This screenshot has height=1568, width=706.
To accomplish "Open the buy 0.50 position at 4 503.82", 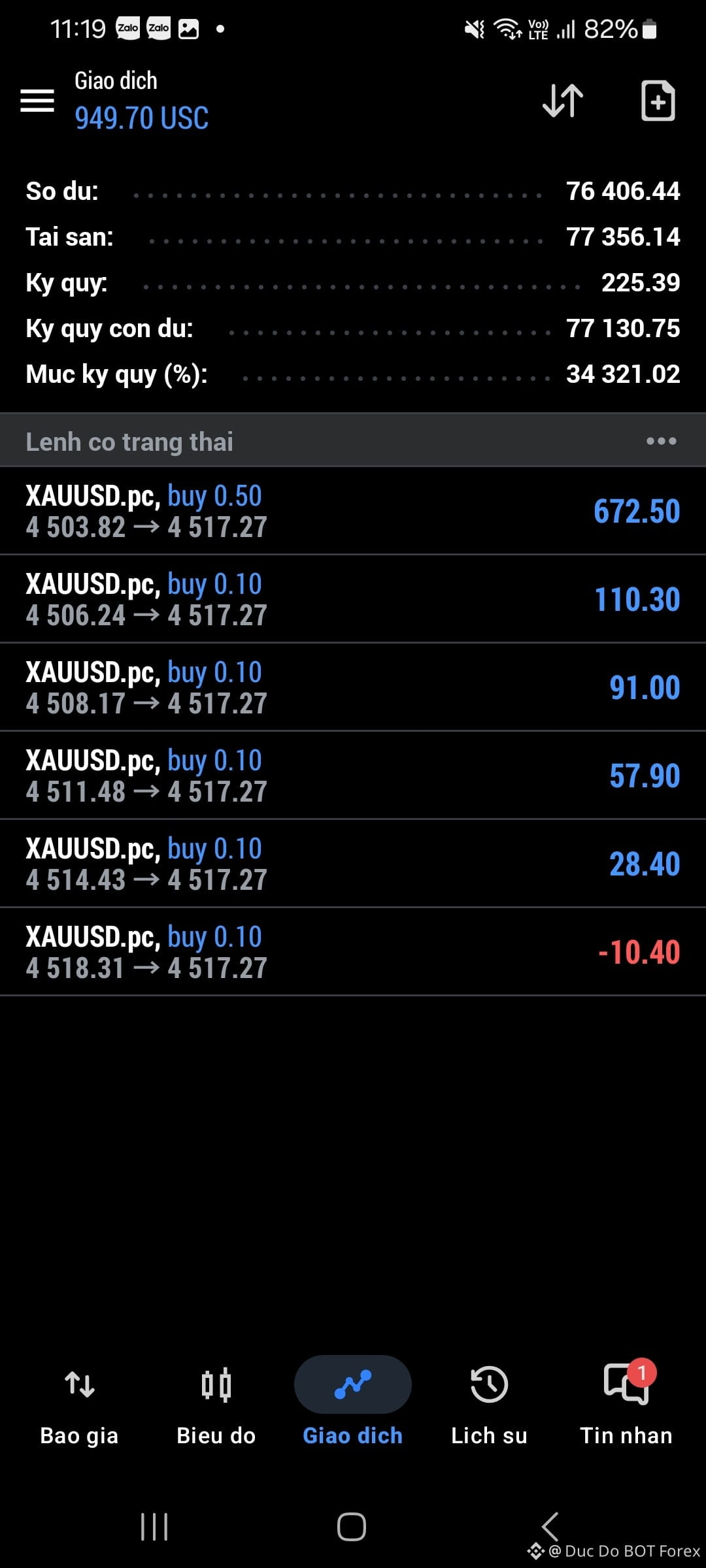I will 353,511.
